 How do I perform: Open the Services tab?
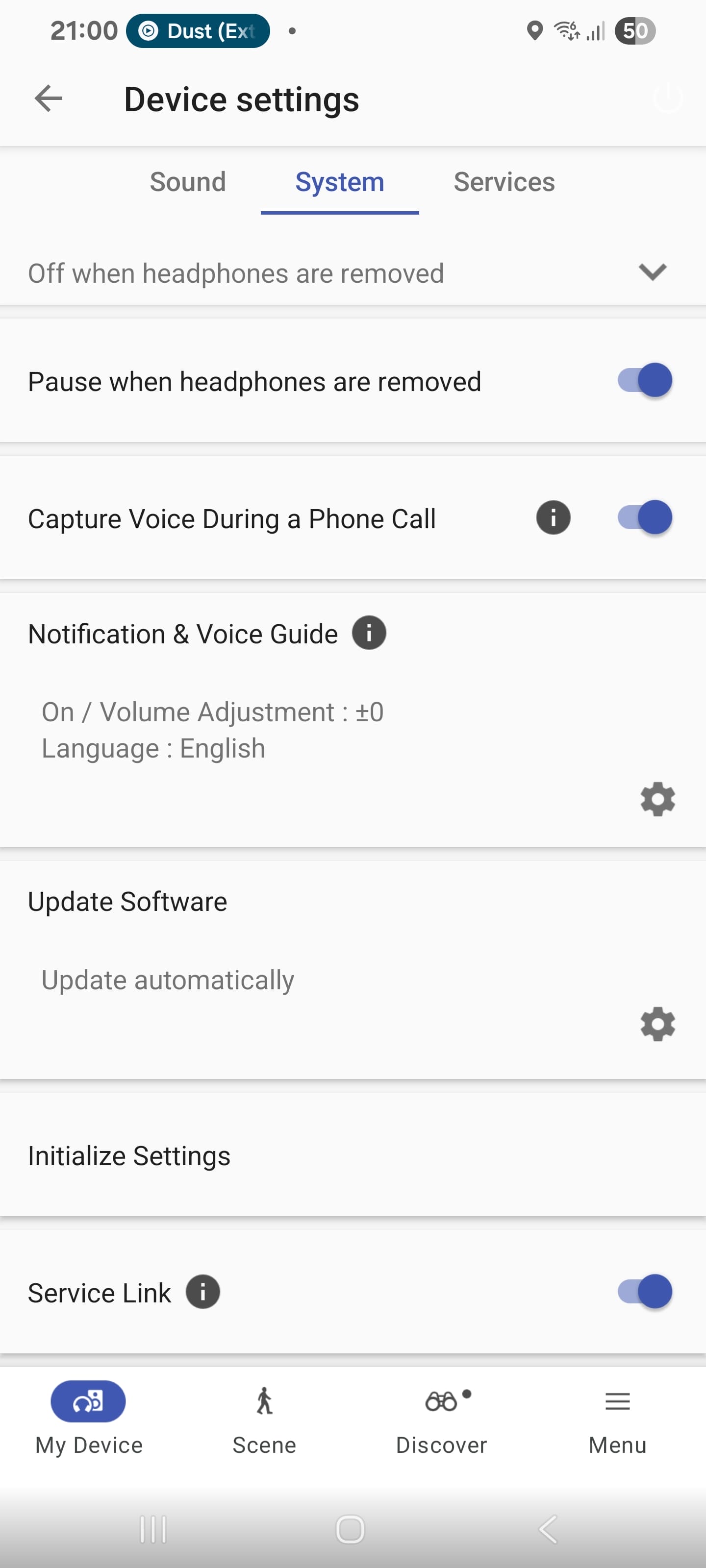504,182
